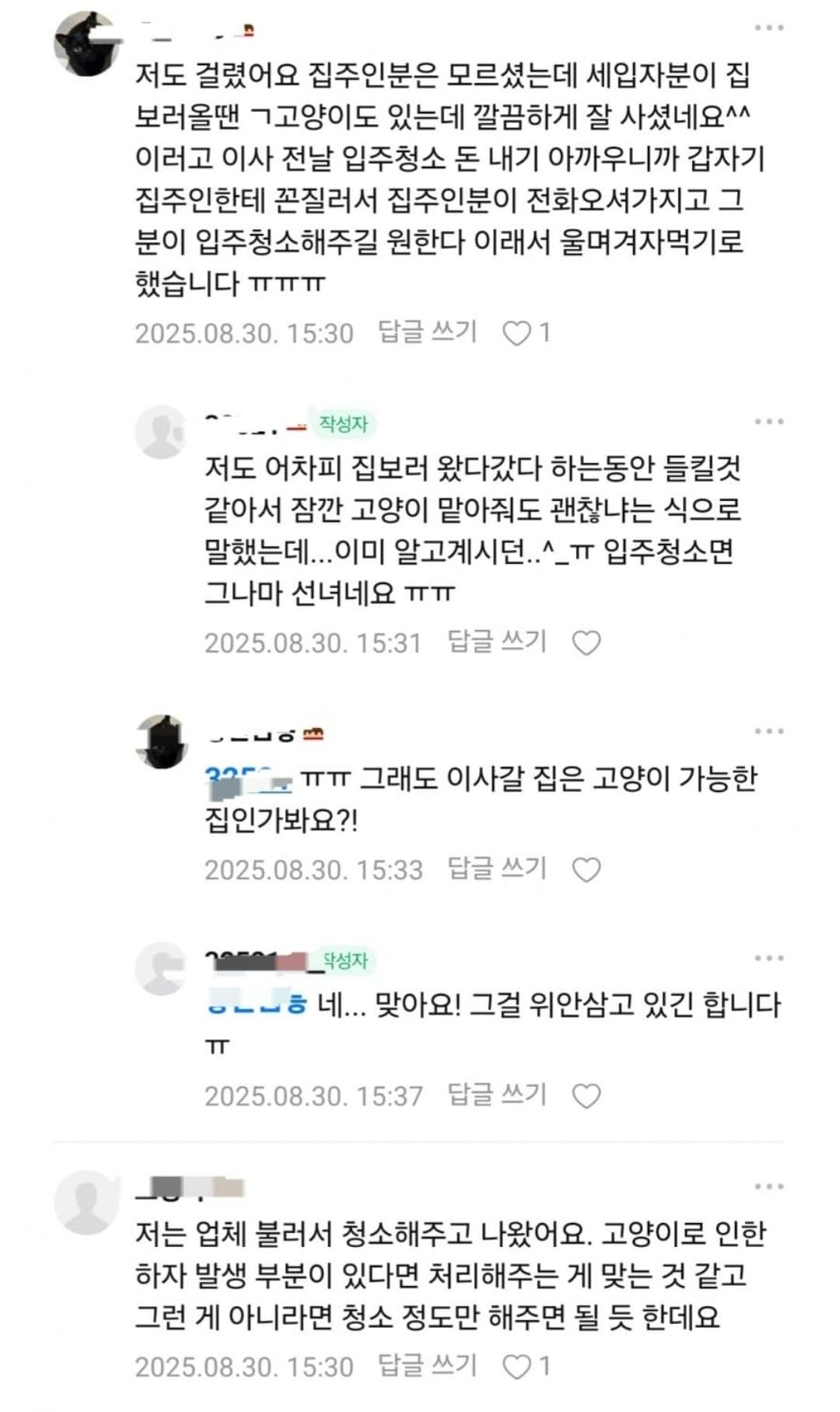Viewport: 840px width, 1412px height.
Task: Like the comment starting 저도 걸렸어요
Action: point(517,334)
